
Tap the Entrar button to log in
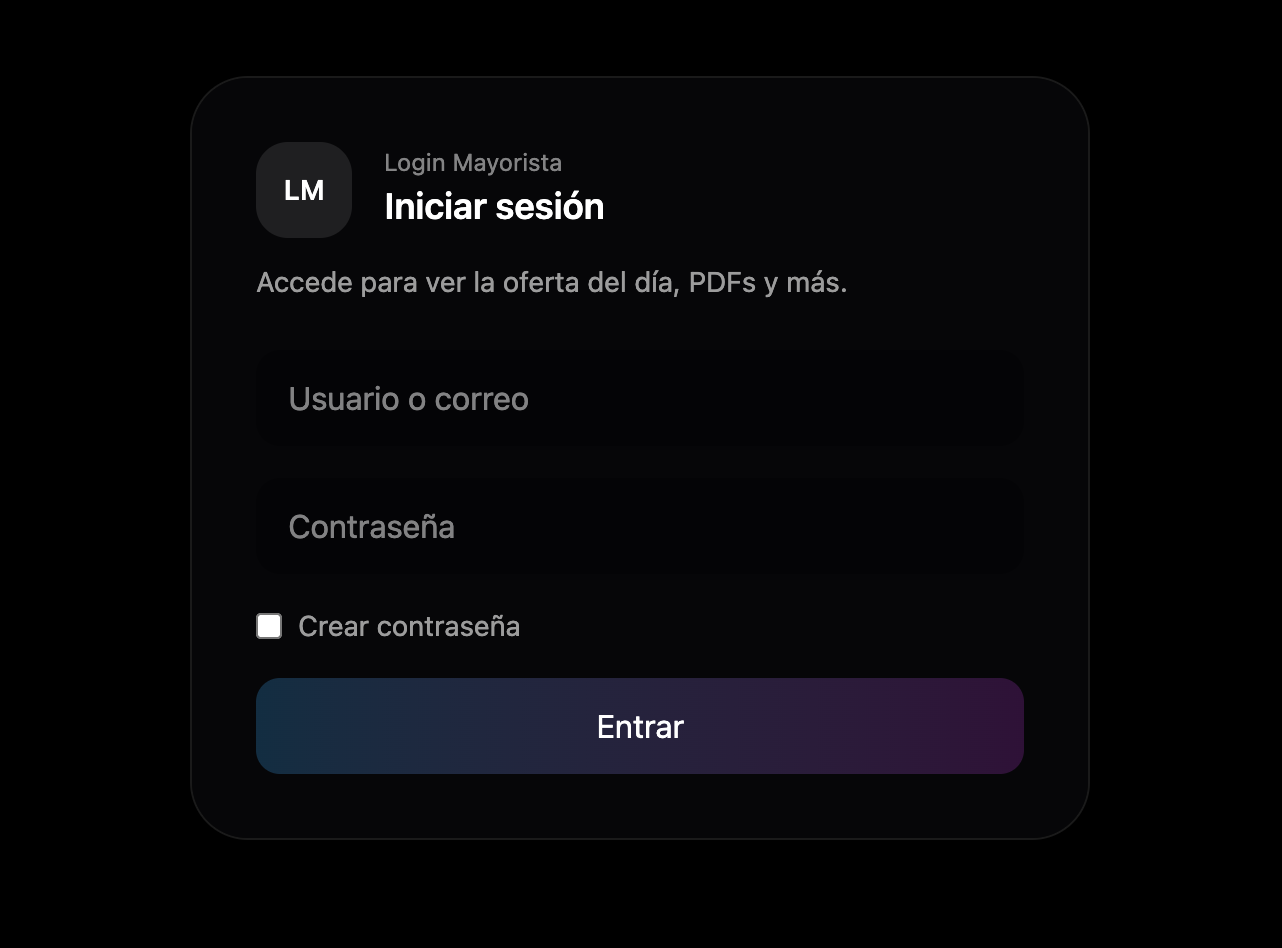pos(640,726)
